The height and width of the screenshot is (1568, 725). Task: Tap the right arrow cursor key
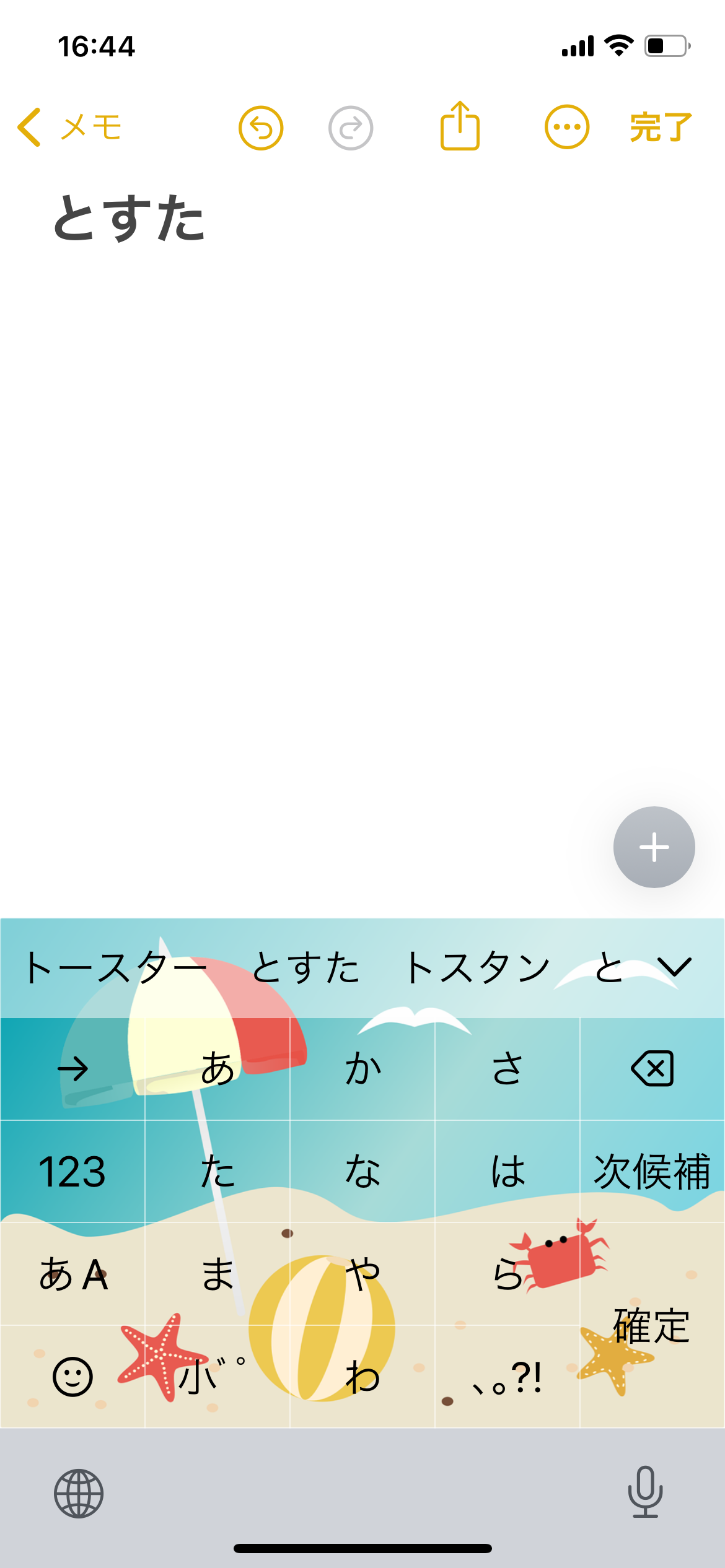coord(72,1066)
